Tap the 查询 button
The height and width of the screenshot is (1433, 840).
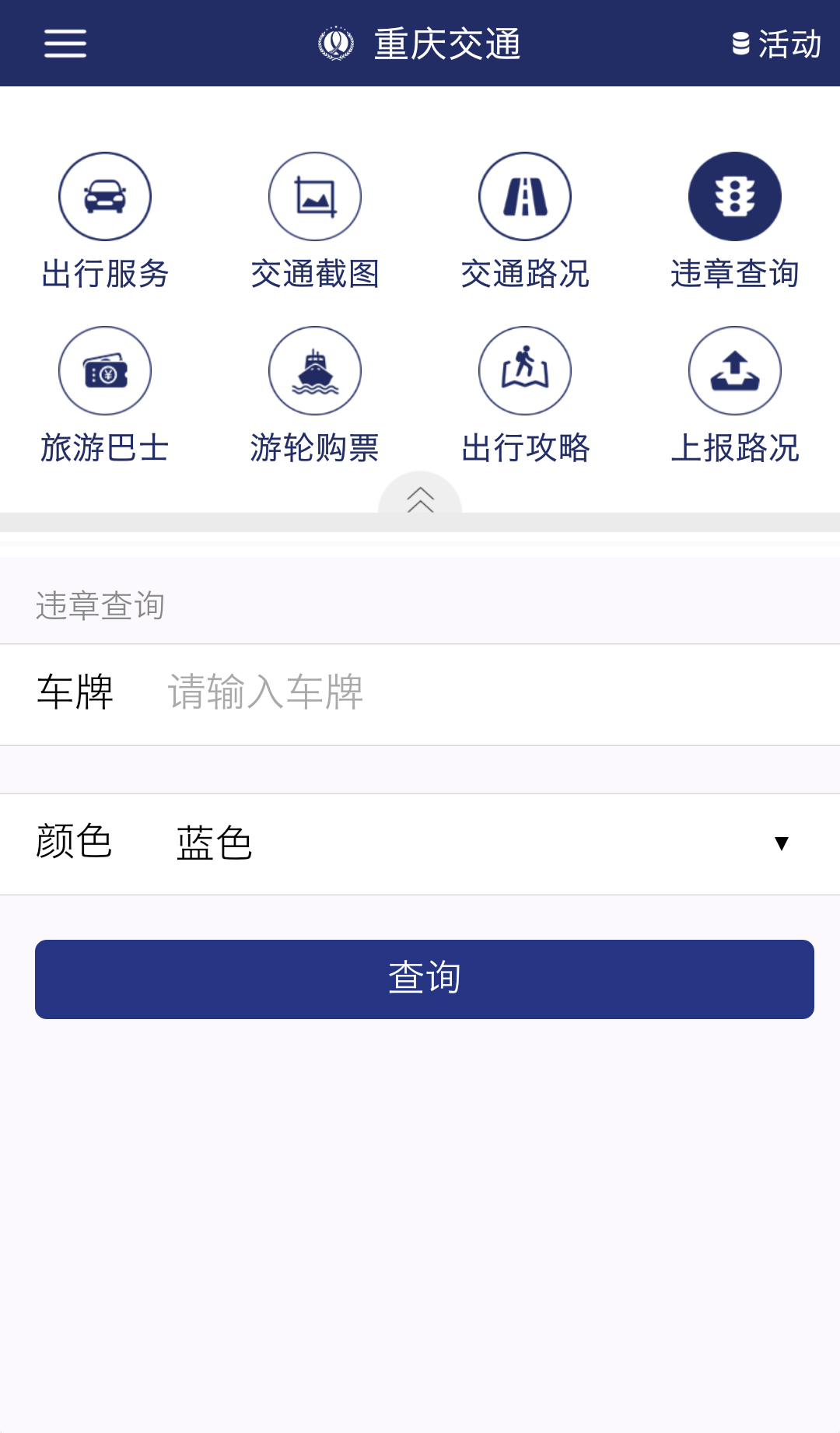pyautogui.click(x=425, y=979)
